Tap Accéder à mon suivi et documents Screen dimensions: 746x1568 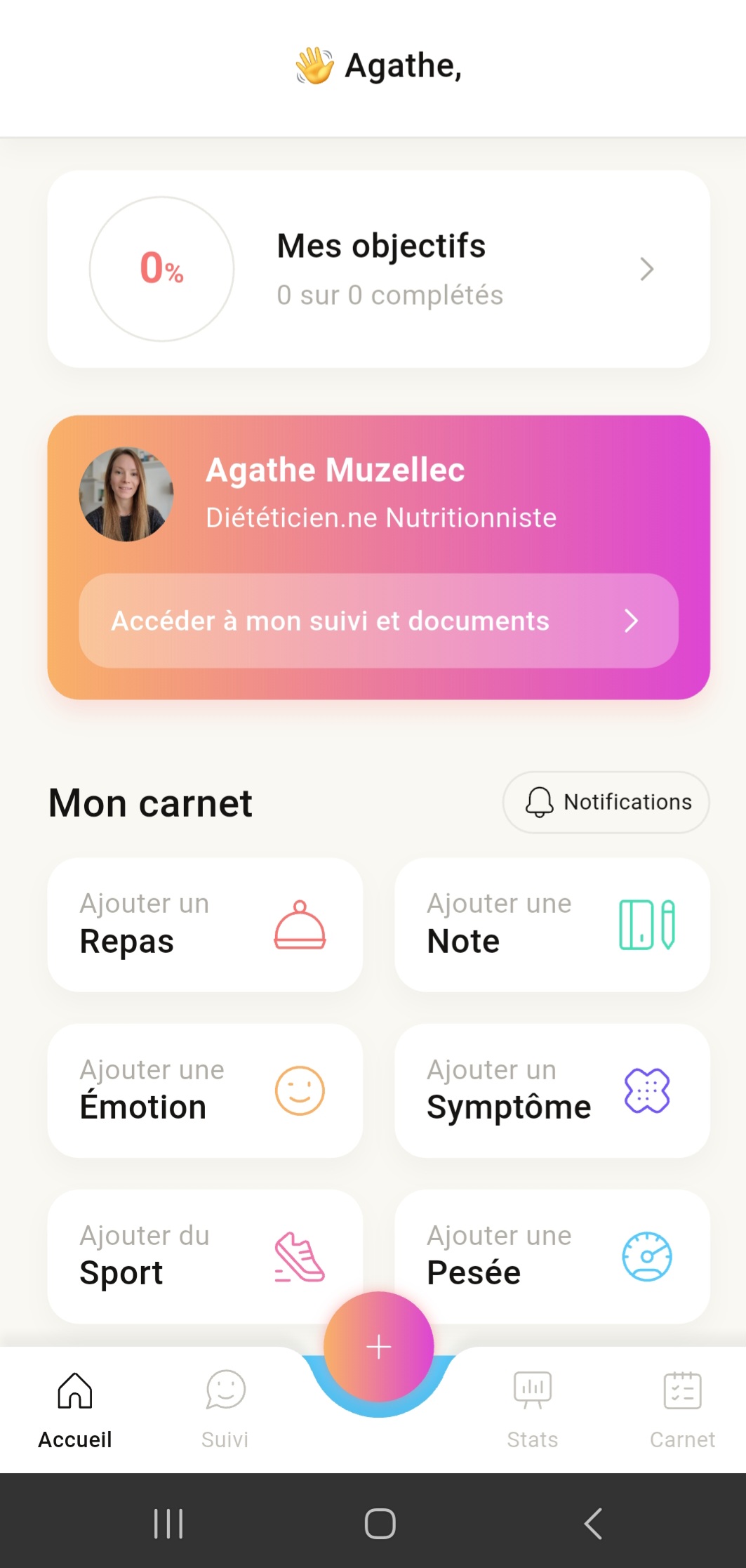(378, 621)
